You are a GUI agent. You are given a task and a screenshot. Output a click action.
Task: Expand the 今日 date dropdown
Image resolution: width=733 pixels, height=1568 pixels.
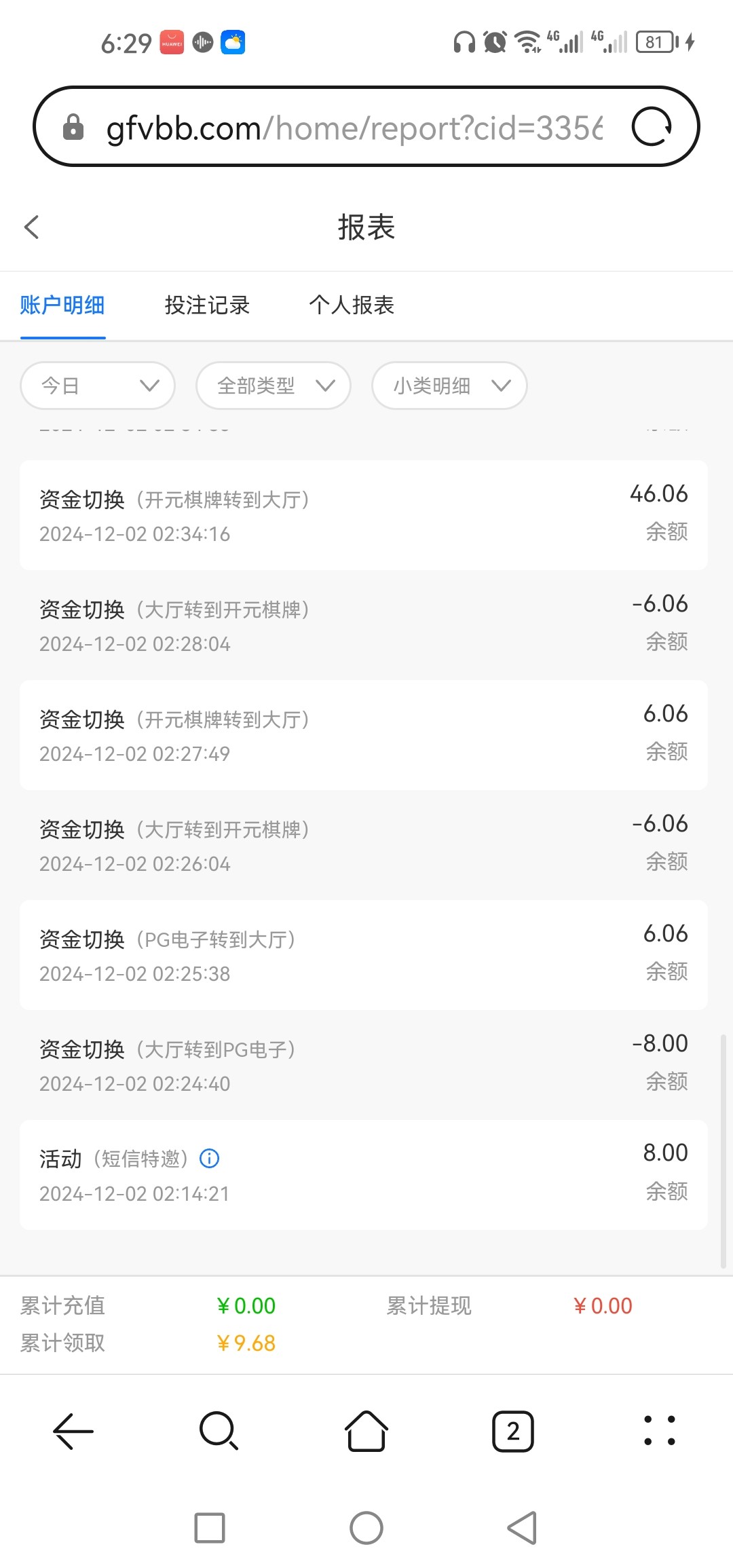click(98, 386)
